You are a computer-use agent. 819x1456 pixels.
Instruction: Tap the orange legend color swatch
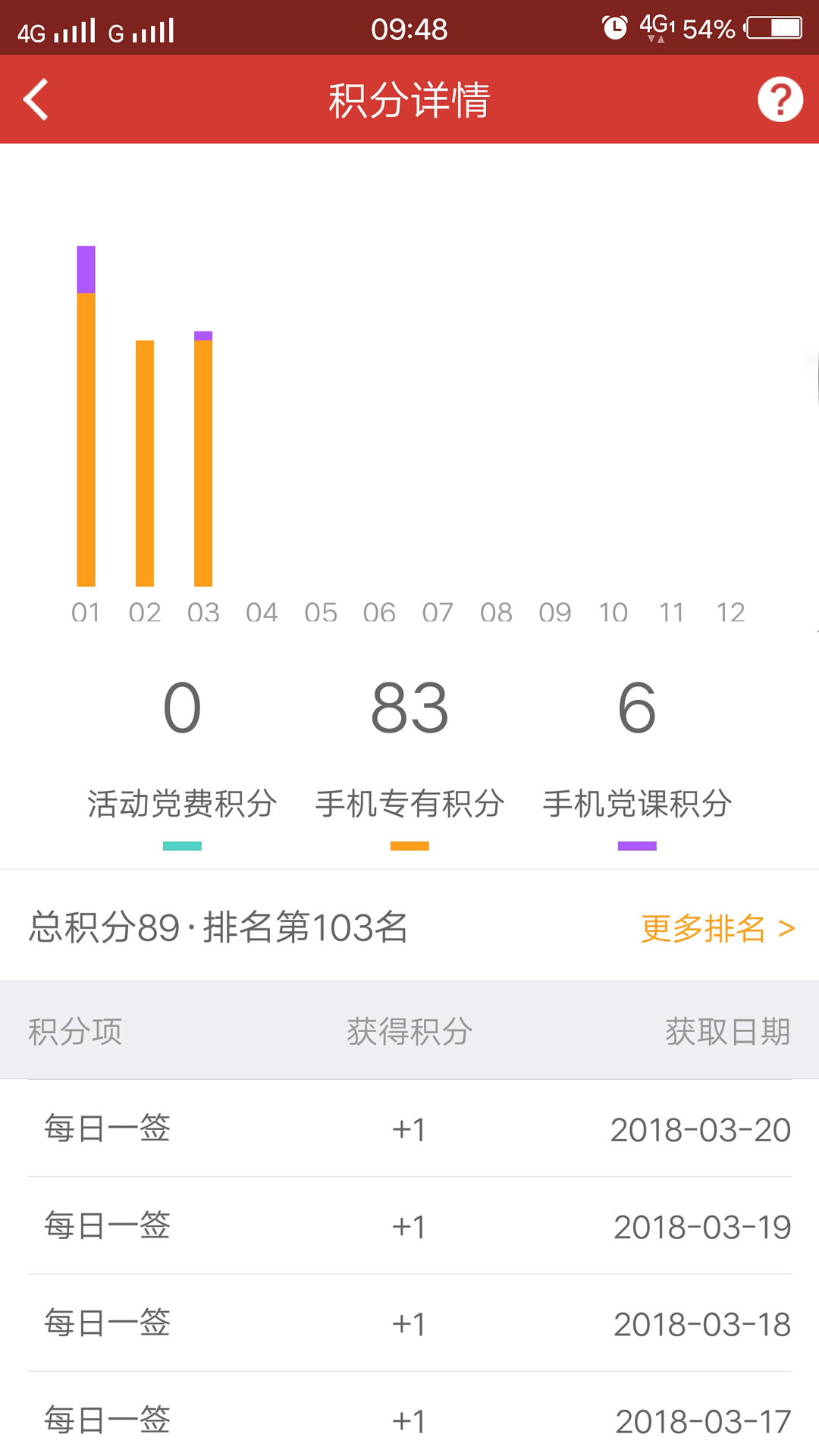409,846
